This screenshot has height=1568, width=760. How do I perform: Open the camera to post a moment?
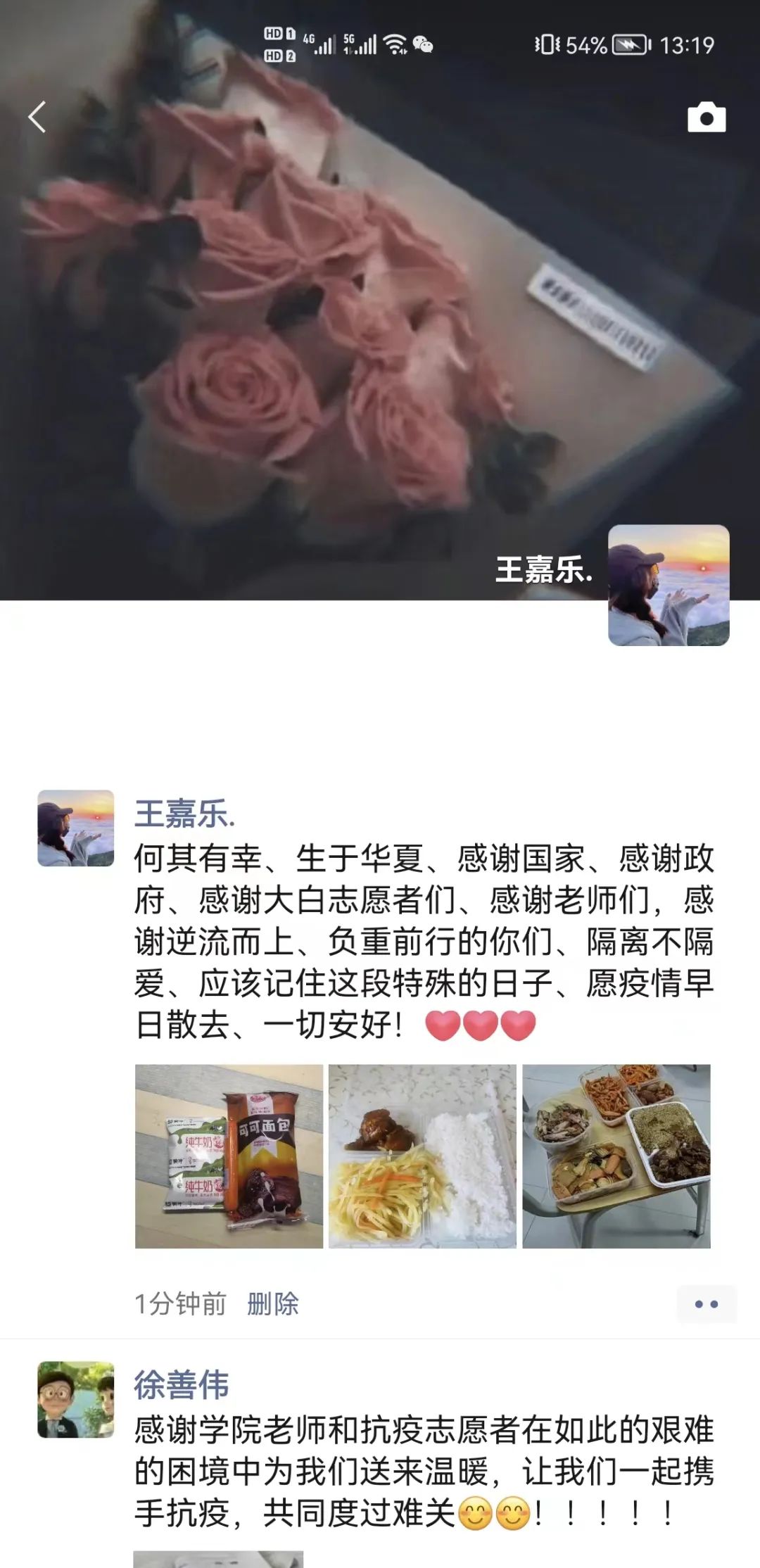(x=706, y=118)
